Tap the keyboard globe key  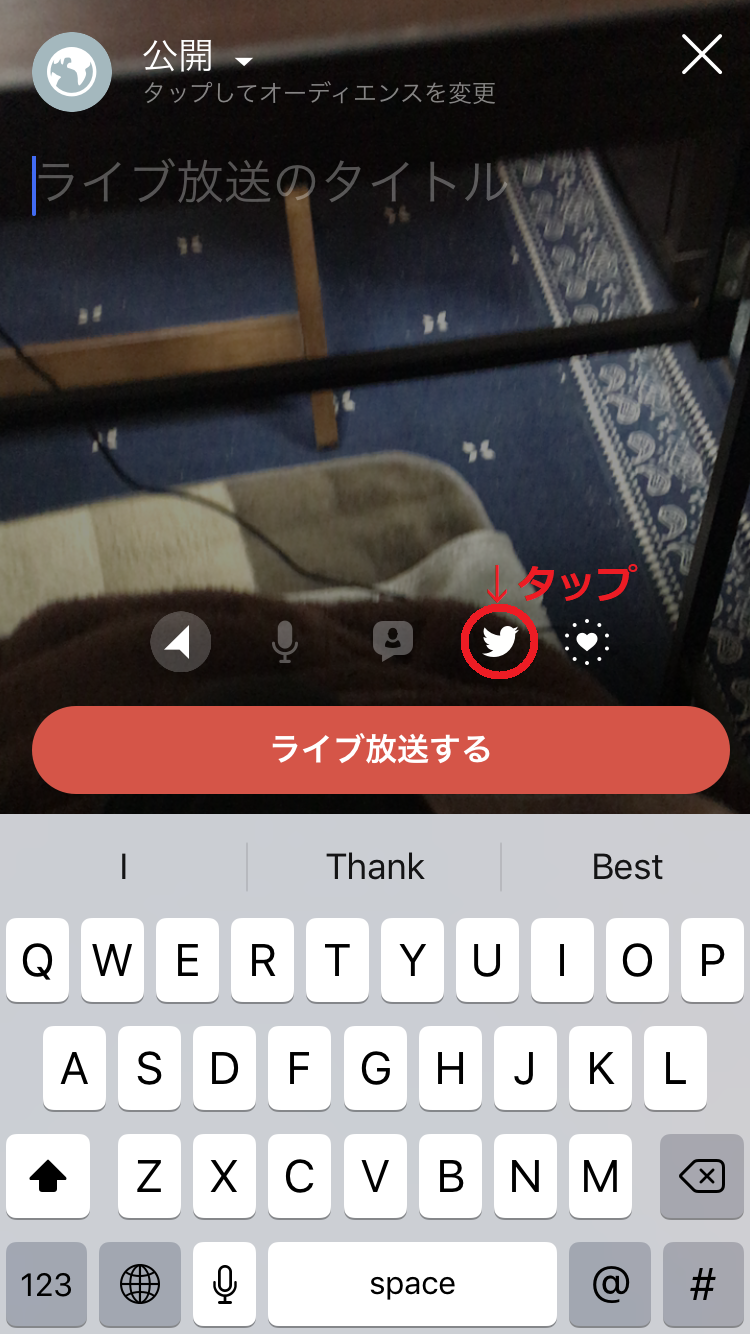(x=139, y=1285)
